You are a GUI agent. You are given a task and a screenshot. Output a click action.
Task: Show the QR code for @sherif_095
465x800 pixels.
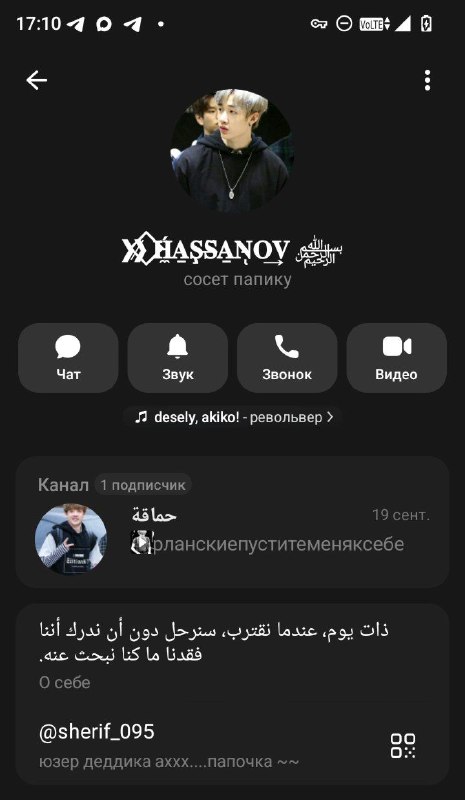[403, 746]
